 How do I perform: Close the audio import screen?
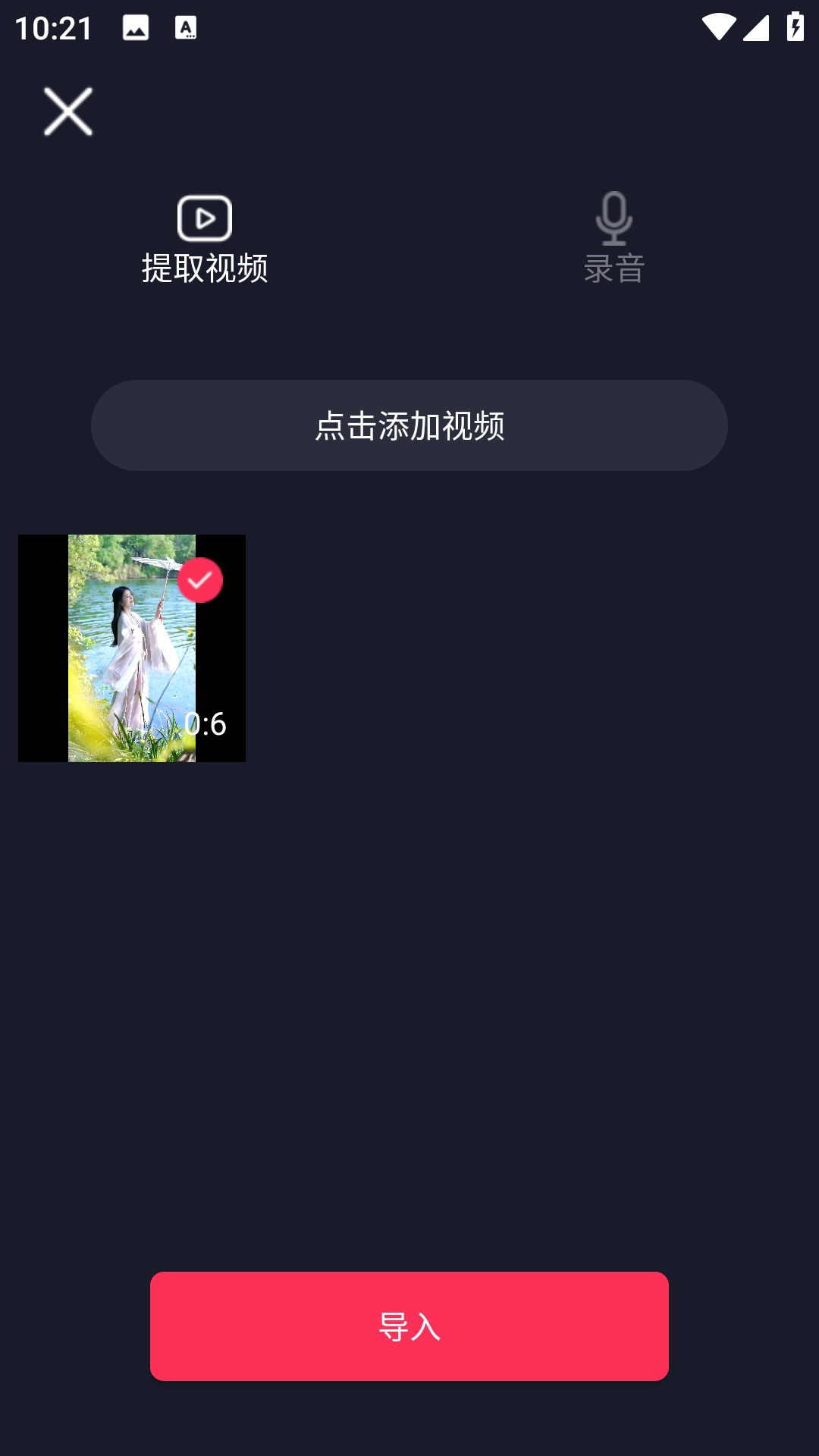click(68, 111)
